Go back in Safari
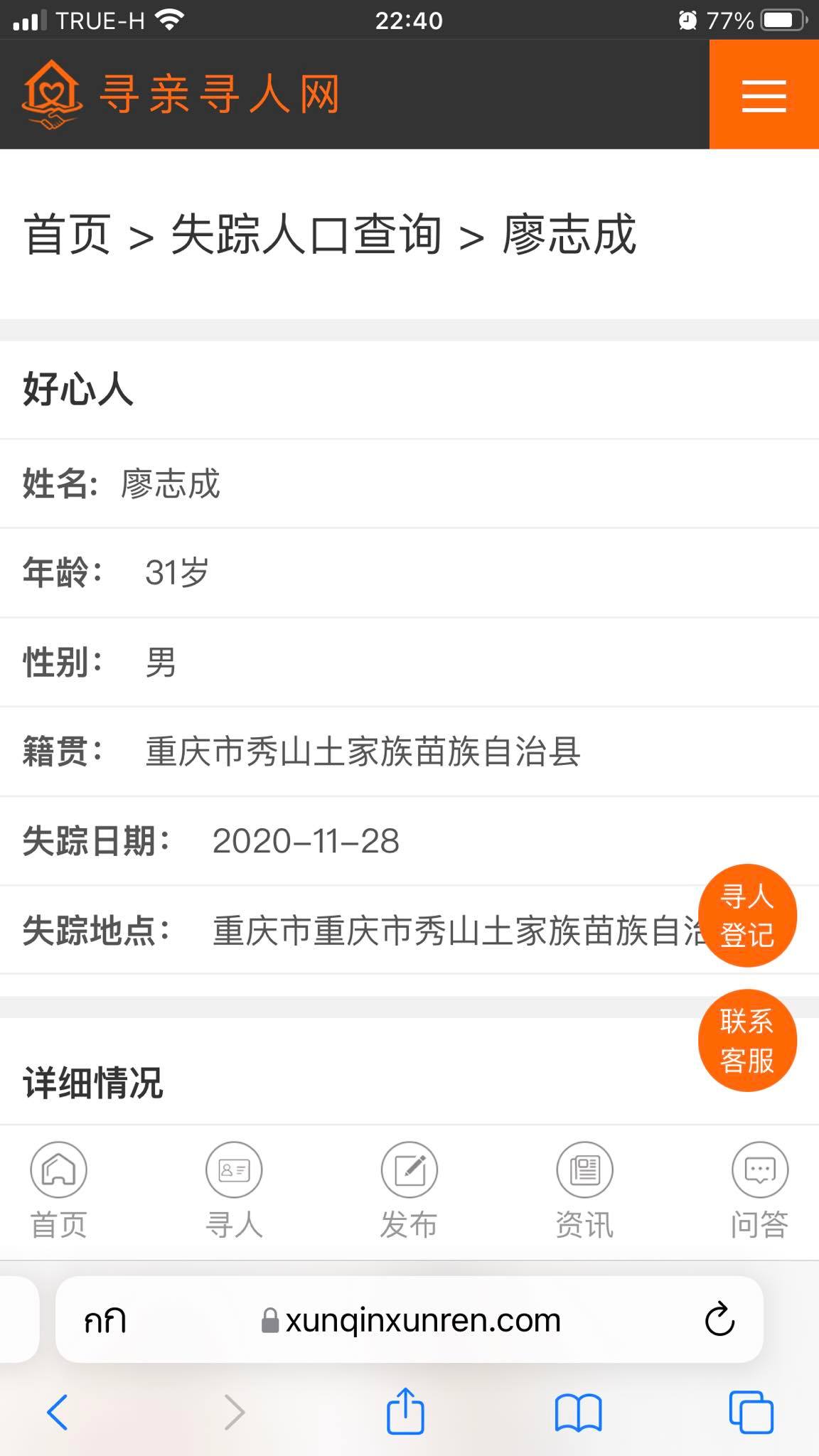This screenshot has height=1456, width=819. [58, 1412]
